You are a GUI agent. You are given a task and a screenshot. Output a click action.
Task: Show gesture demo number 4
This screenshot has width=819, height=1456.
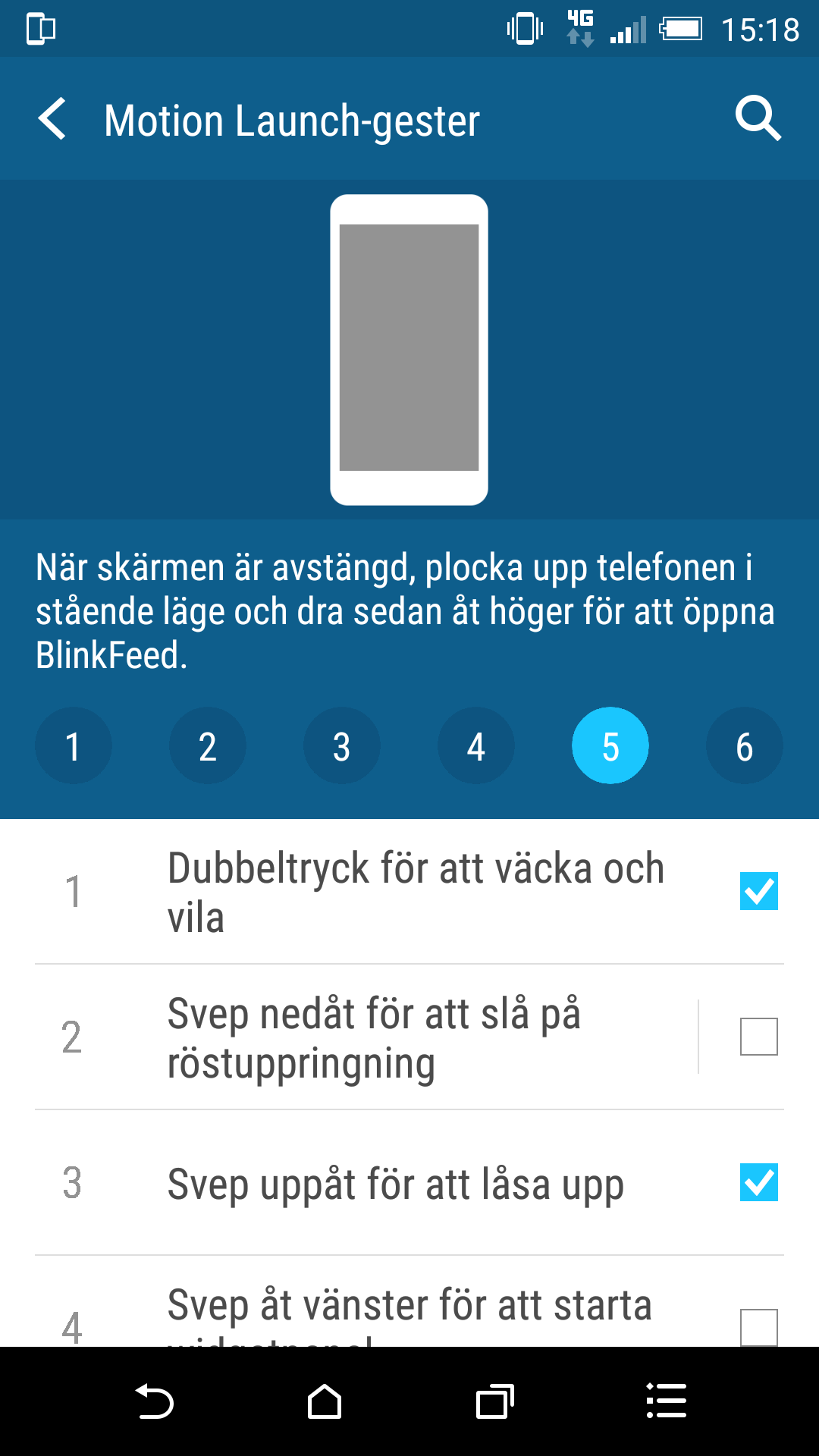point(475,746)
